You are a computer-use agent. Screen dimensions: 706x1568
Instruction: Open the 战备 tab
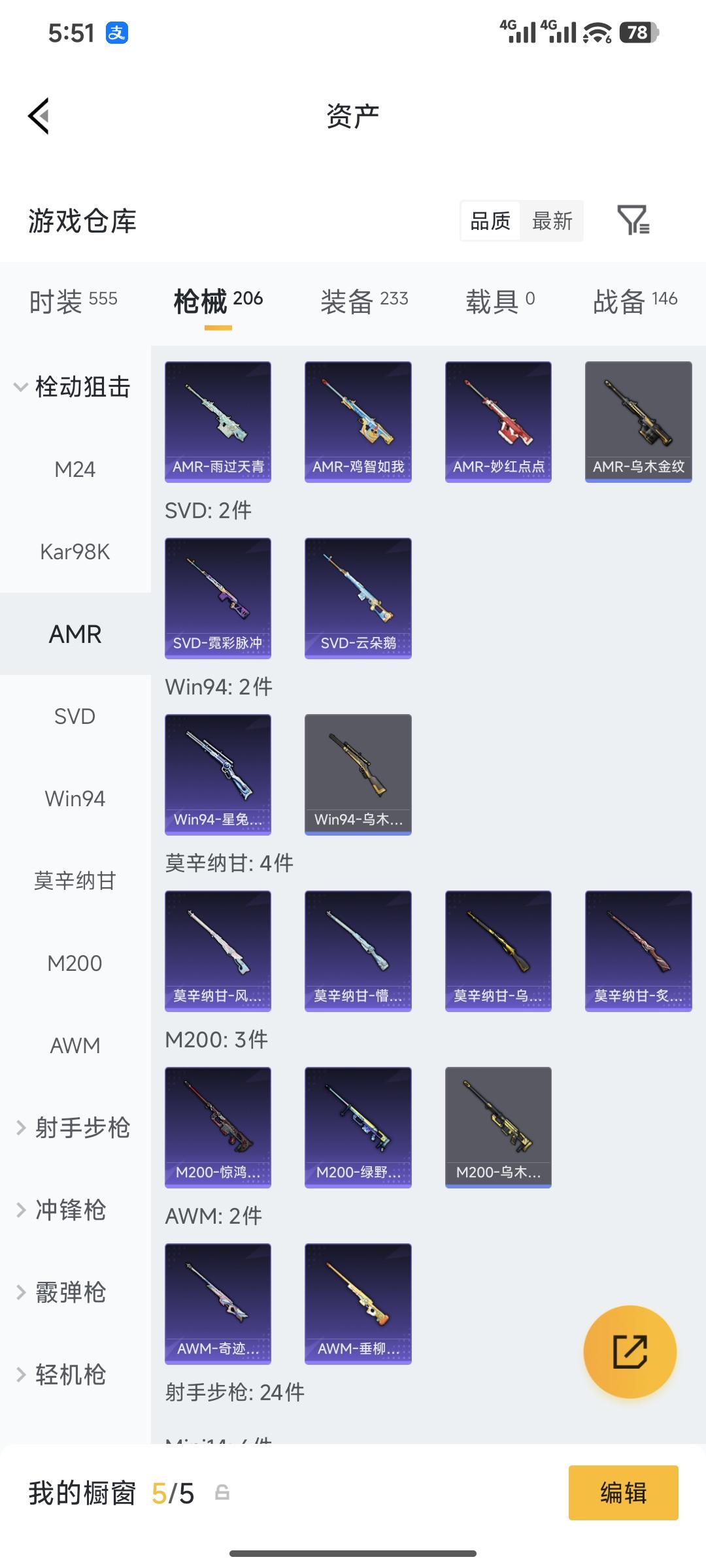[637, 299]
